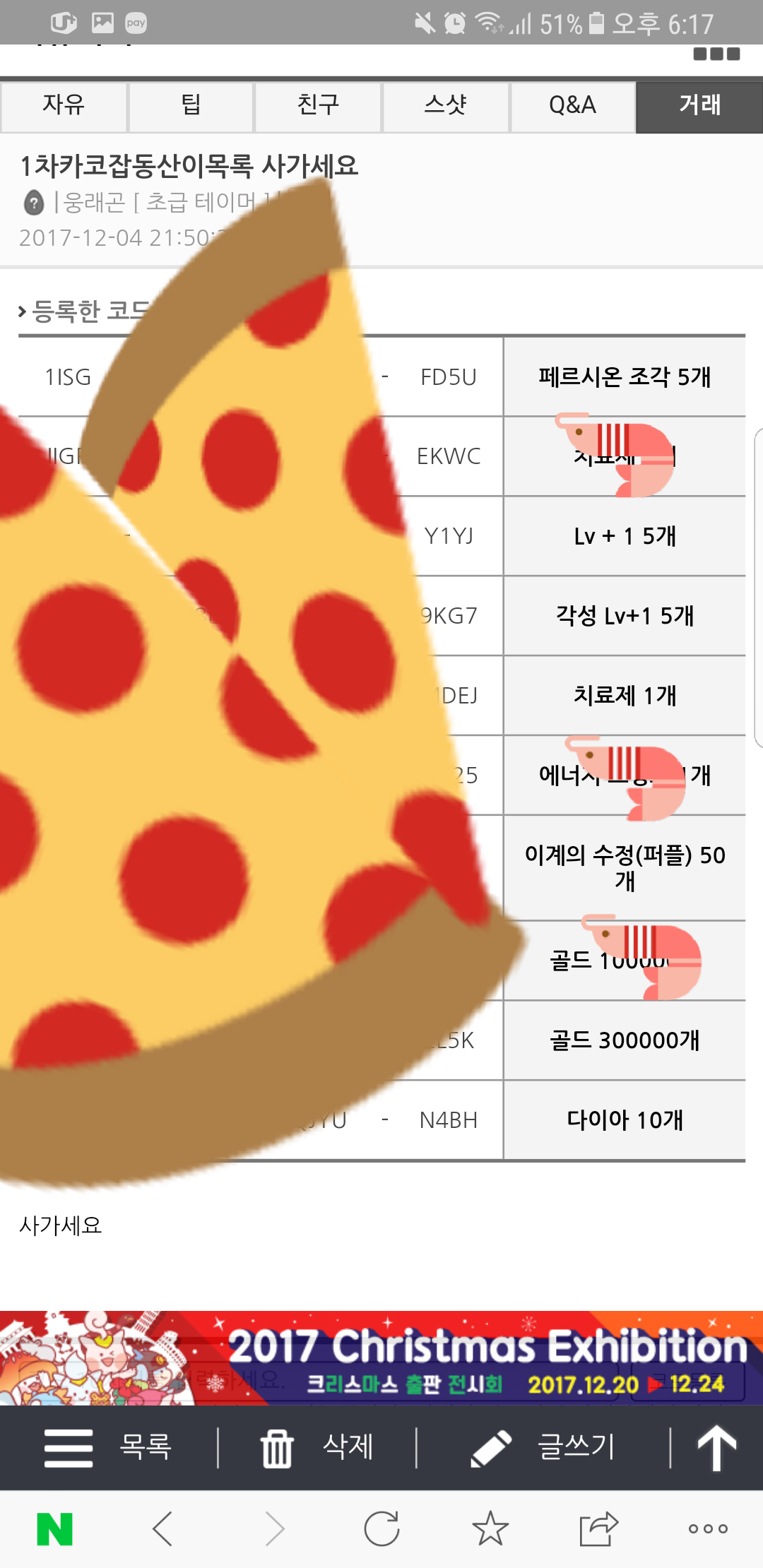Switch to the 자유 tab

point(64,106)
